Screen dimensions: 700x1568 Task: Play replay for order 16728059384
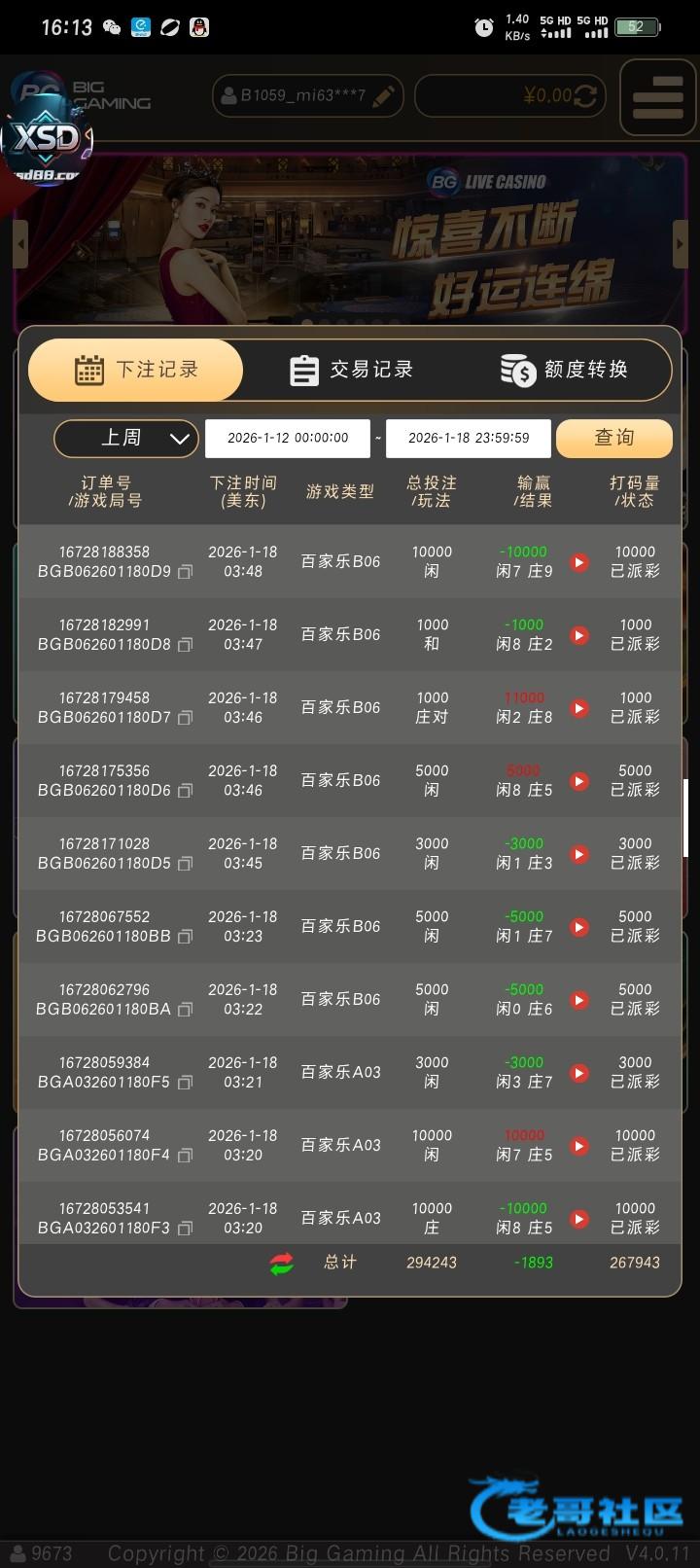(579, 1073)
